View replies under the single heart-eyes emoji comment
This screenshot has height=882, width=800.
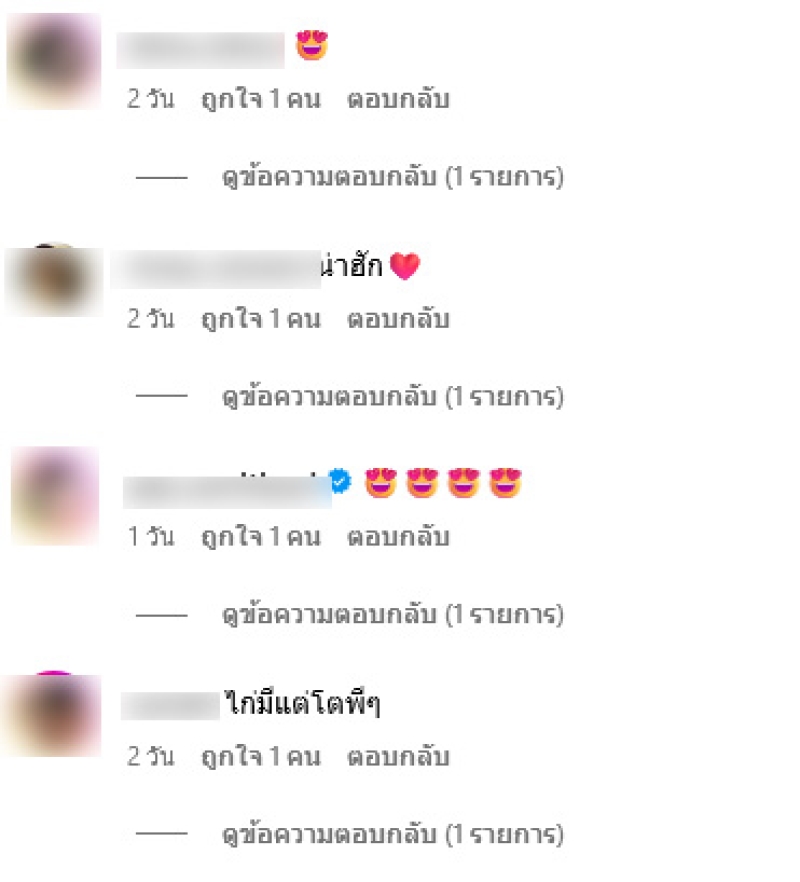click(392, 178)
